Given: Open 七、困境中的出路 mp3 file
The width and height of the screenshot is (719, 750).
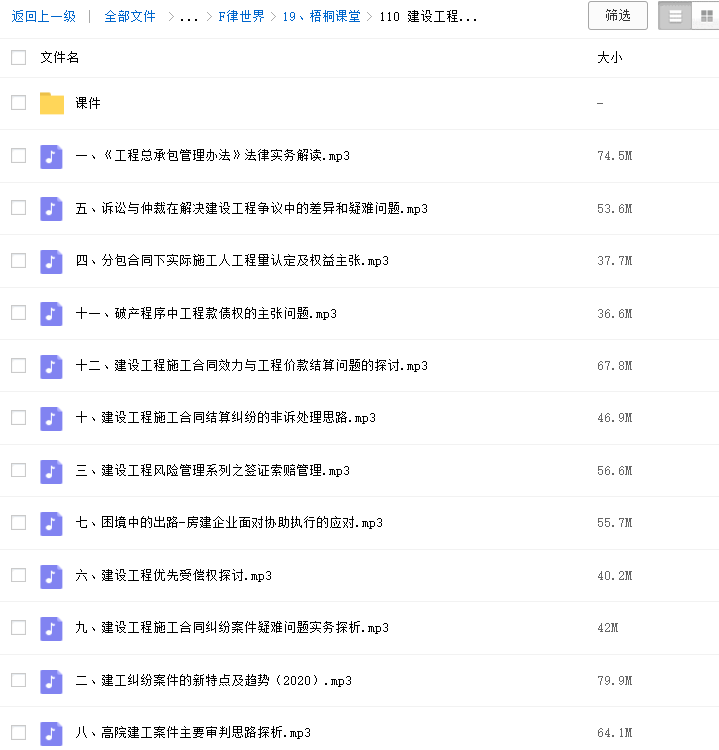Looking at the screenshot, I should tap(228, 523).
